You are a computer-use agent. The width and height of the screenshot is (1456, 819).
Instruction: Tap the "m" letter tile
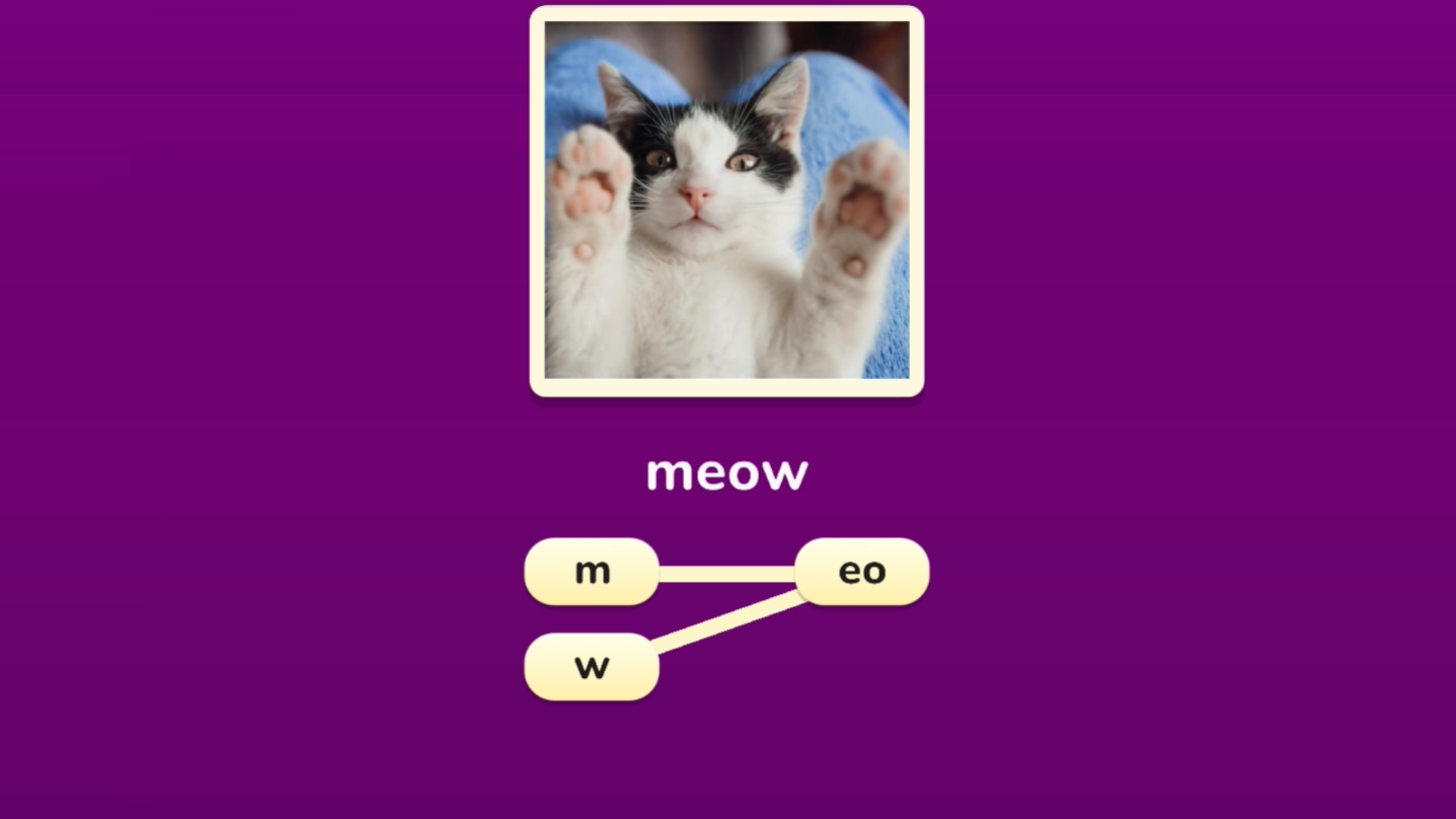tap(591, 572)
